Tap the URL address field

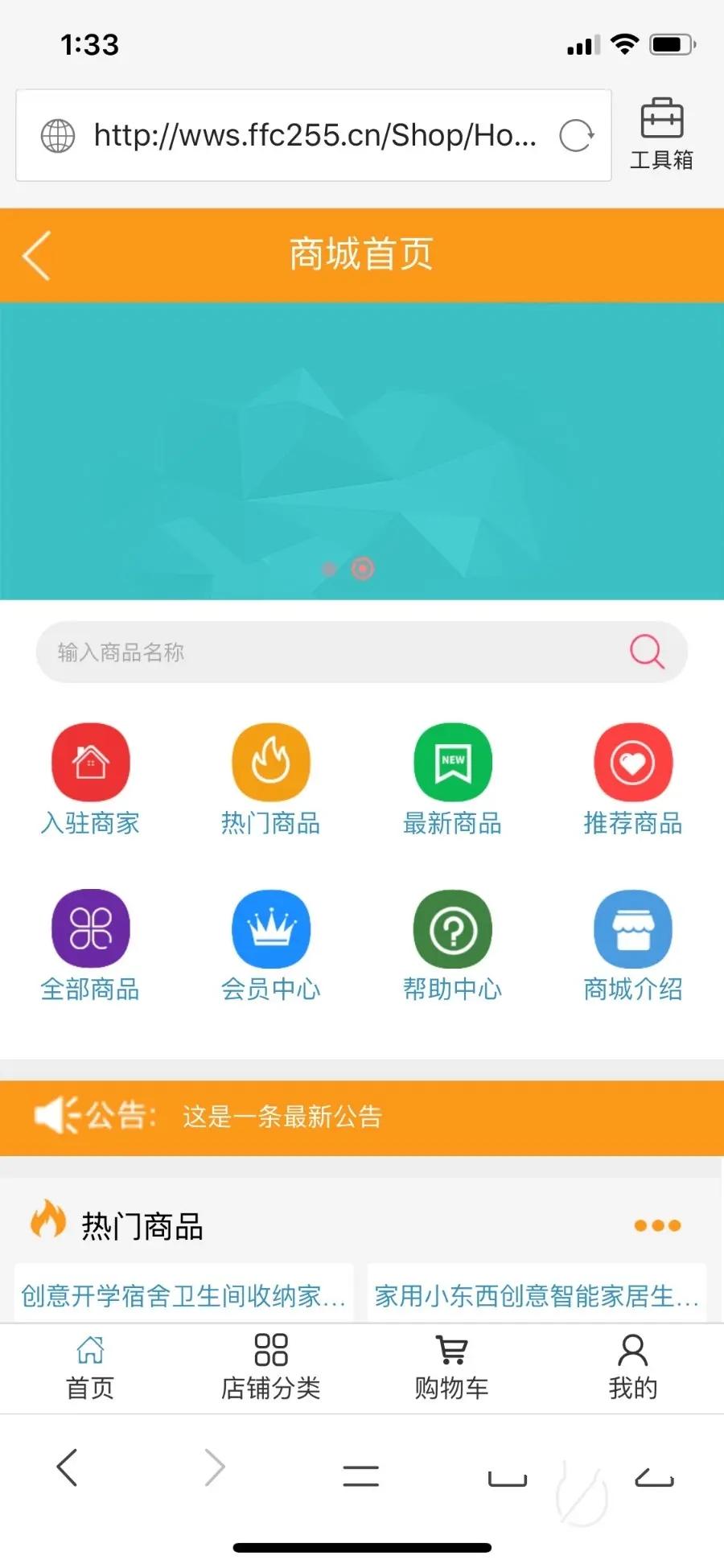click(314, 135)
